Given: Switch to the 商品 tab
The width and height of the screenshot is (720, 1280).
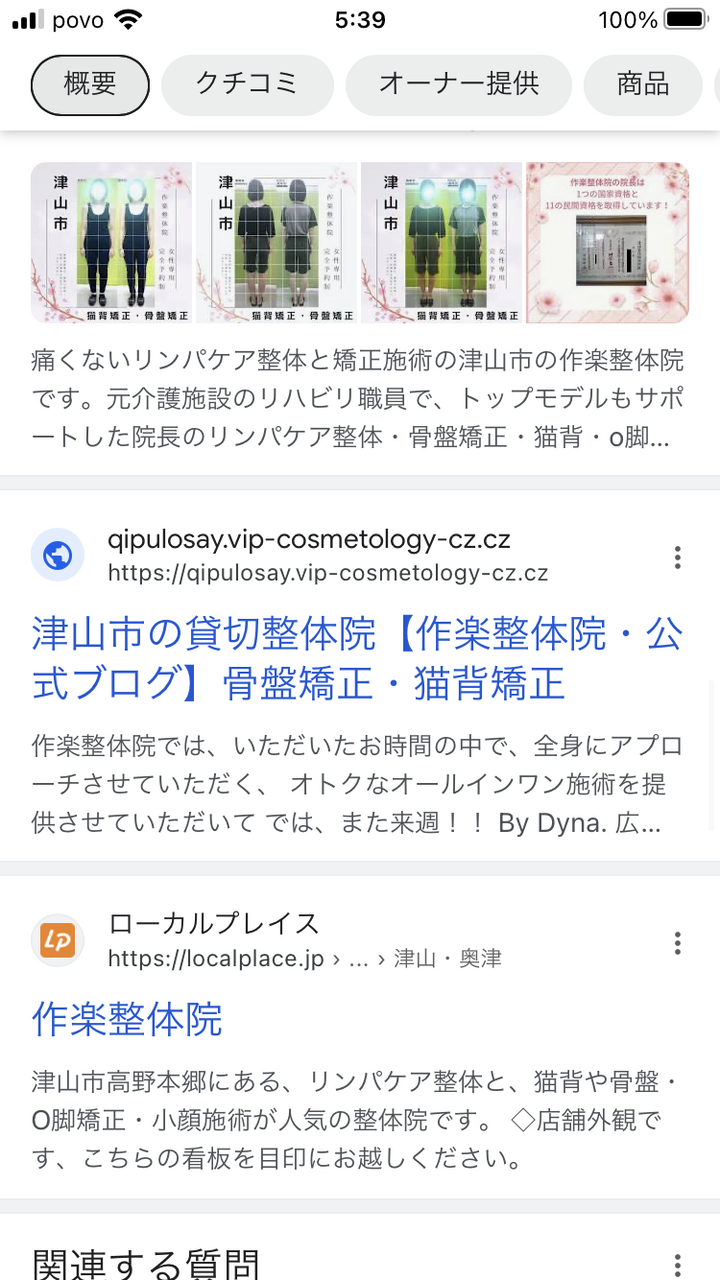Looking at the screenshot, I should coord(643,85).
